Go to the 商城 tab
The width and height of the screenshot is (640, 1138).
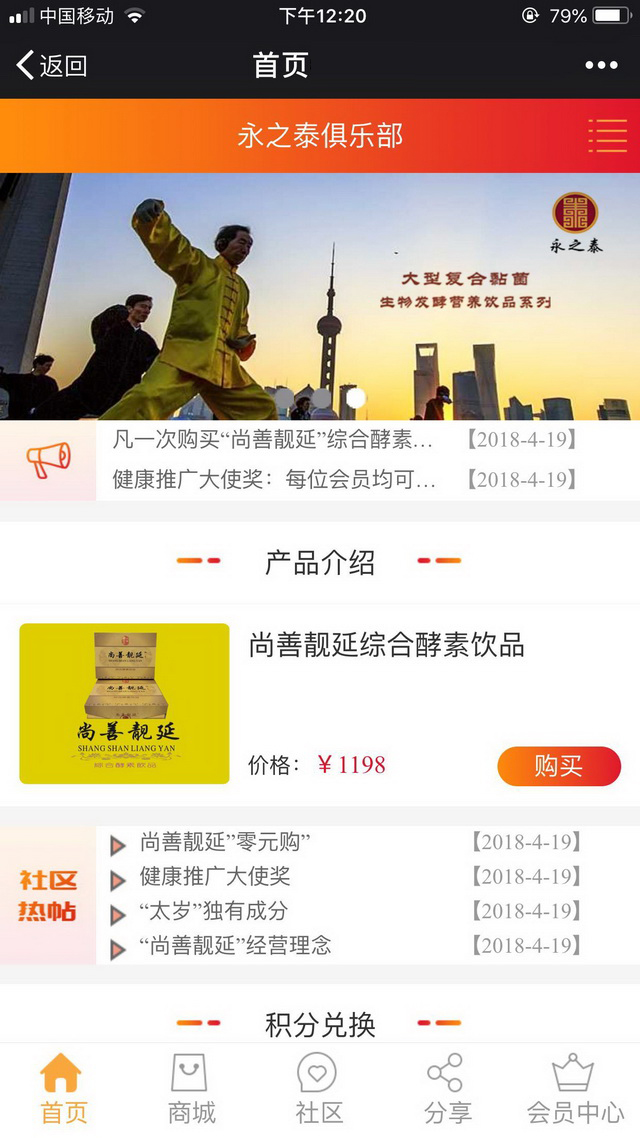click(191, 1091)
